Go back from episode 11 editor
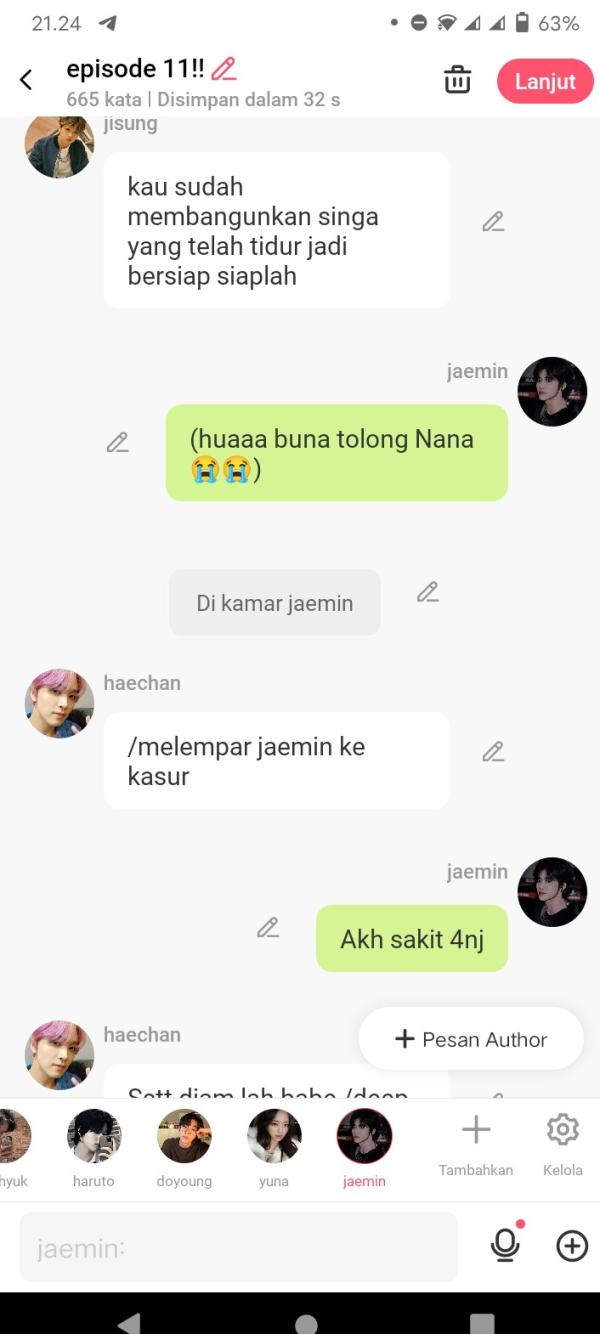Screen dimensions: 600x1334 click(27, 80)
